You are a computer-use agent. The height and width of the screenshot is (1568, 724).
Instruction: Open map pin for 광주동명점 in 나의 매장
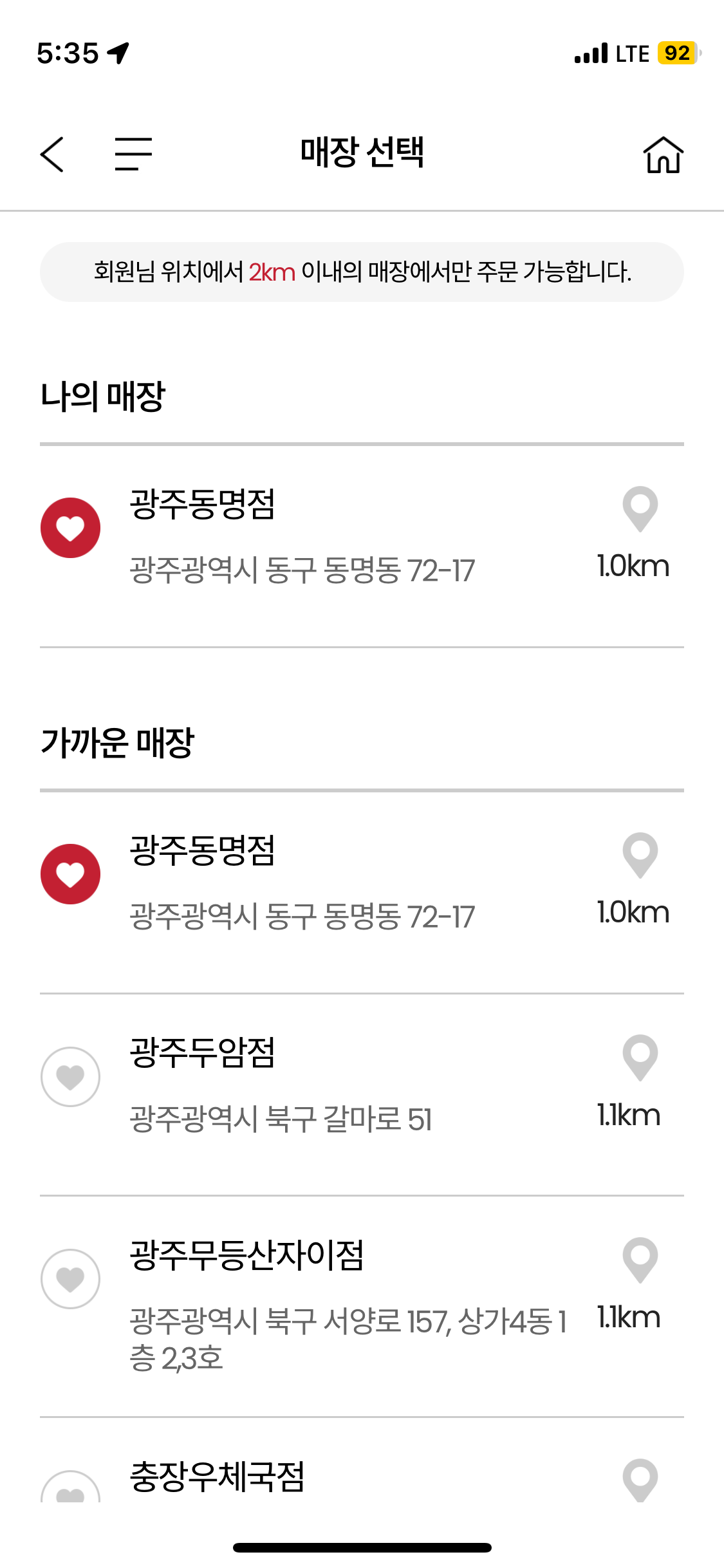(640, 509)
